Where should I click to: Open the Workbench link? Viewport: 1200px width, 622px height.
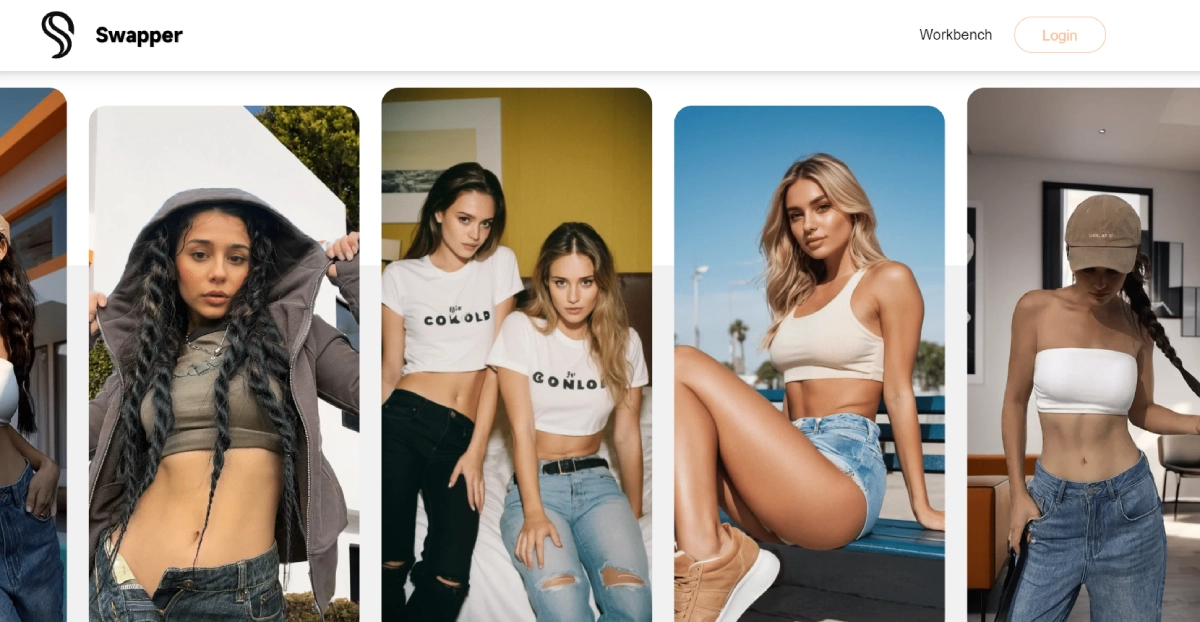pos(955,35)
